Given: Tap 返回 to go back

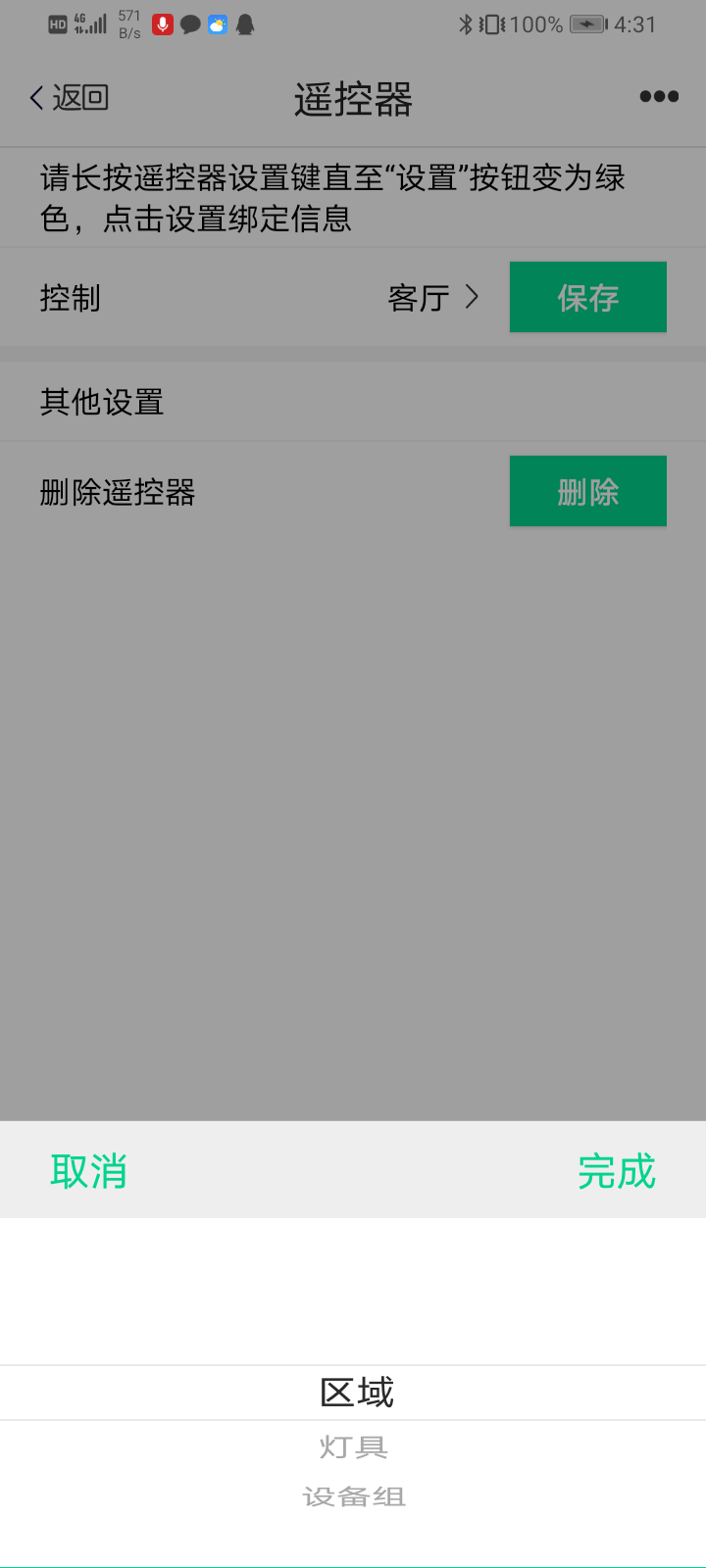Looking at the screenshot, I should 70,98.
